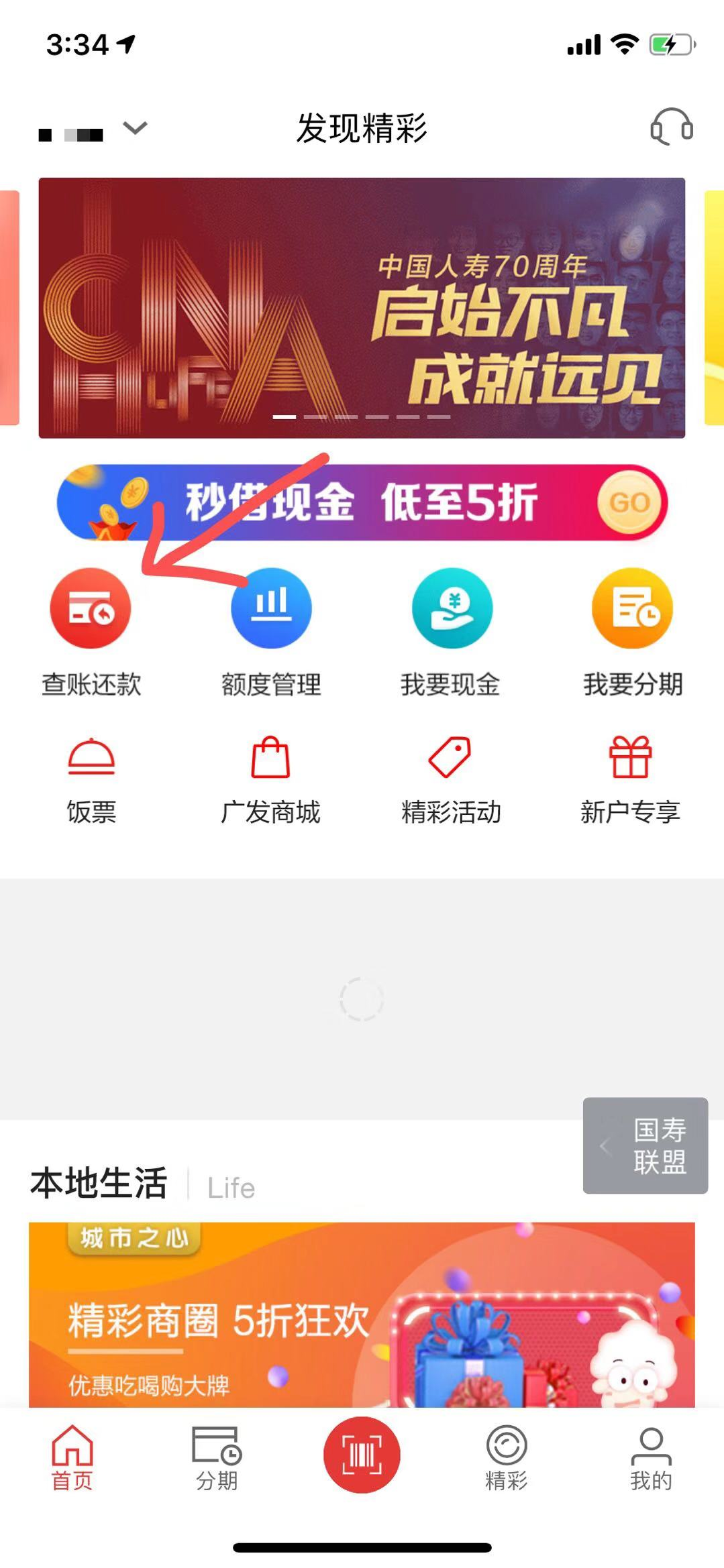This screenshot has width=724, height=1568.
Task: Switch to the 我的 tab
Action: point(651,1458)
